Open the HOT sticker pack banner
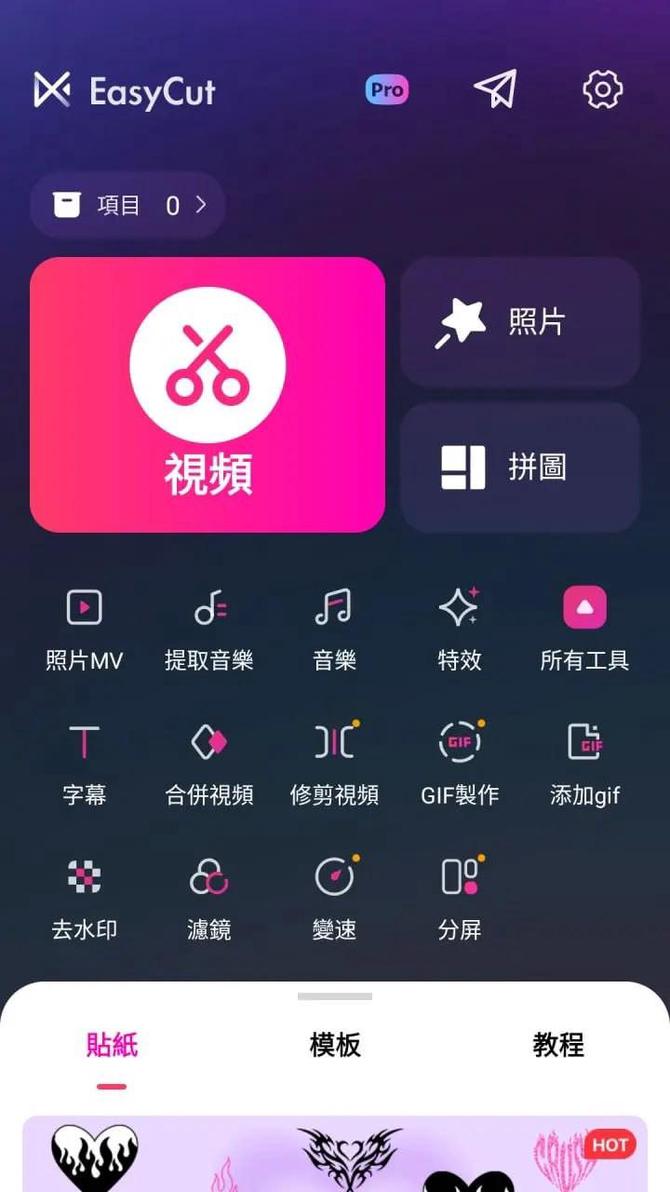This screenshot has height=1192, width=670. [x=335, y=1155]
